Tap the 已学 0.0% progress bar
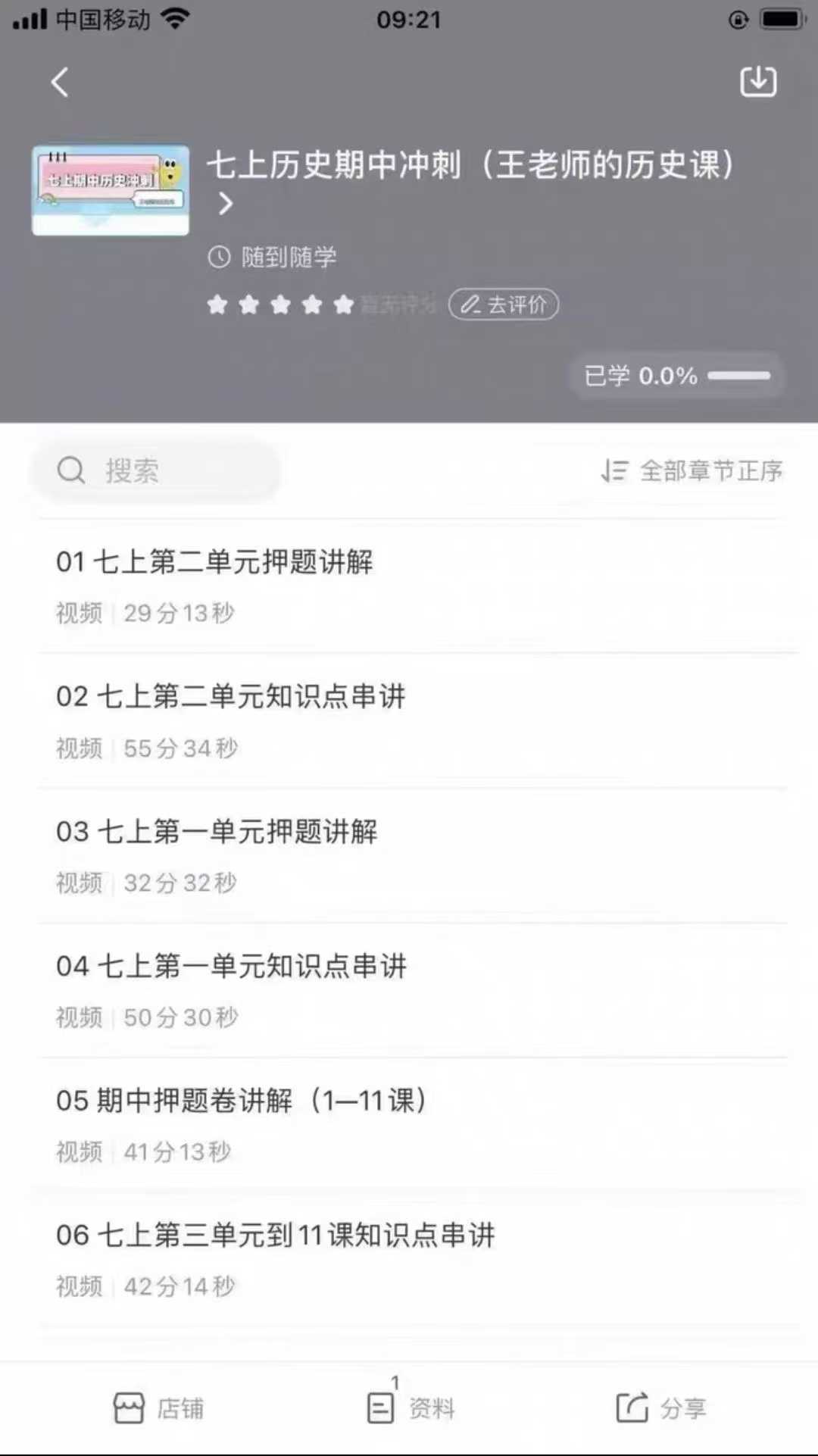Viewport: 818px width, 1456px height. [x=676, y=375]
